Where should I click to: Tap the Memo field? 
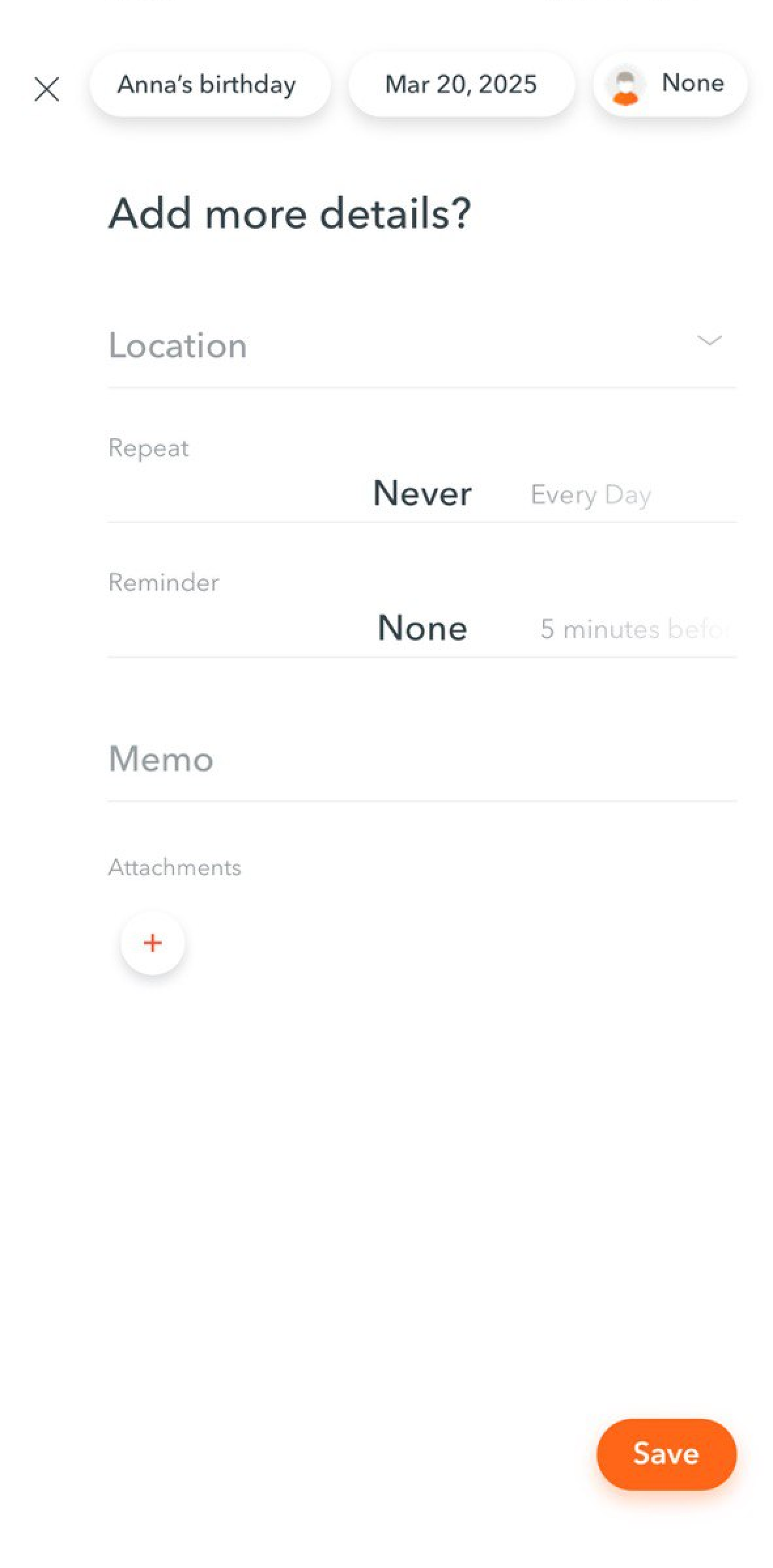pos(422,760)
